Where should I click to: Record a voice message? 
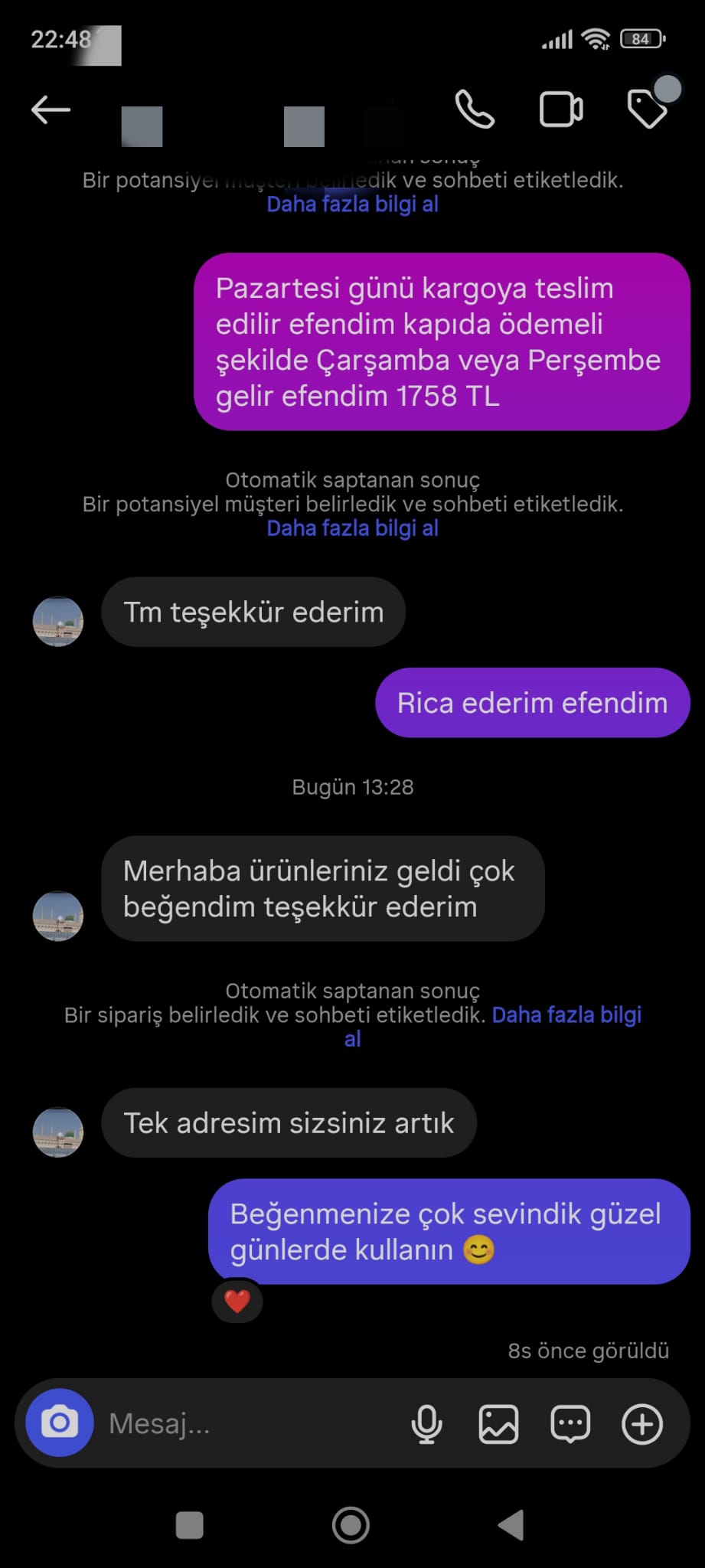pyautogui.click(x=426, y=1424)
